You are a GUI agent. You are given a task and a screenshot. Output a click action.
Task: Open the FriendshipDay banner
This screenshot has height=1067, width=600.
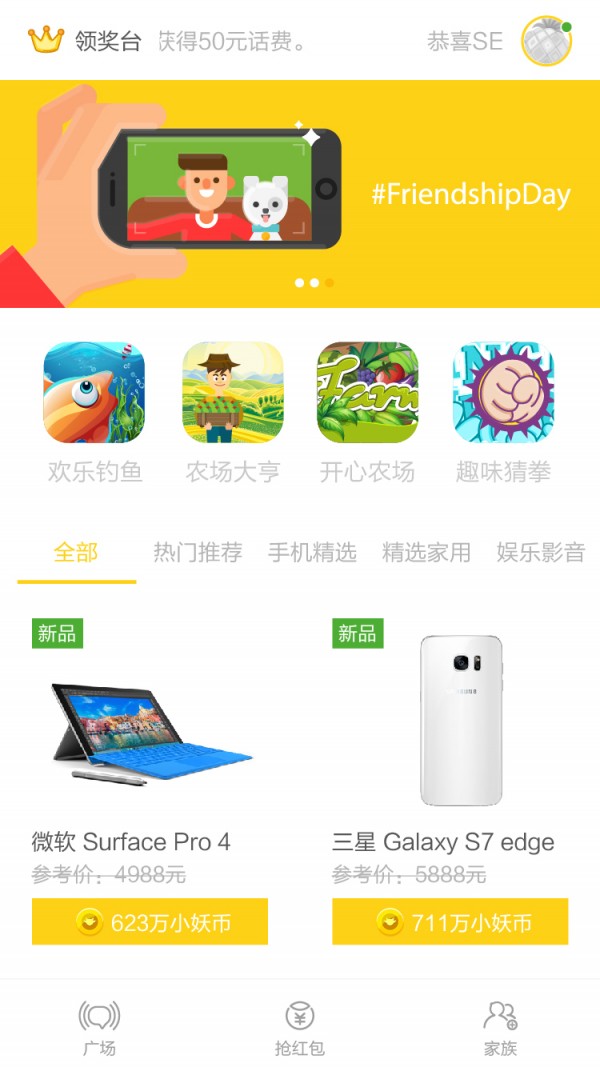tap(300, 194)
